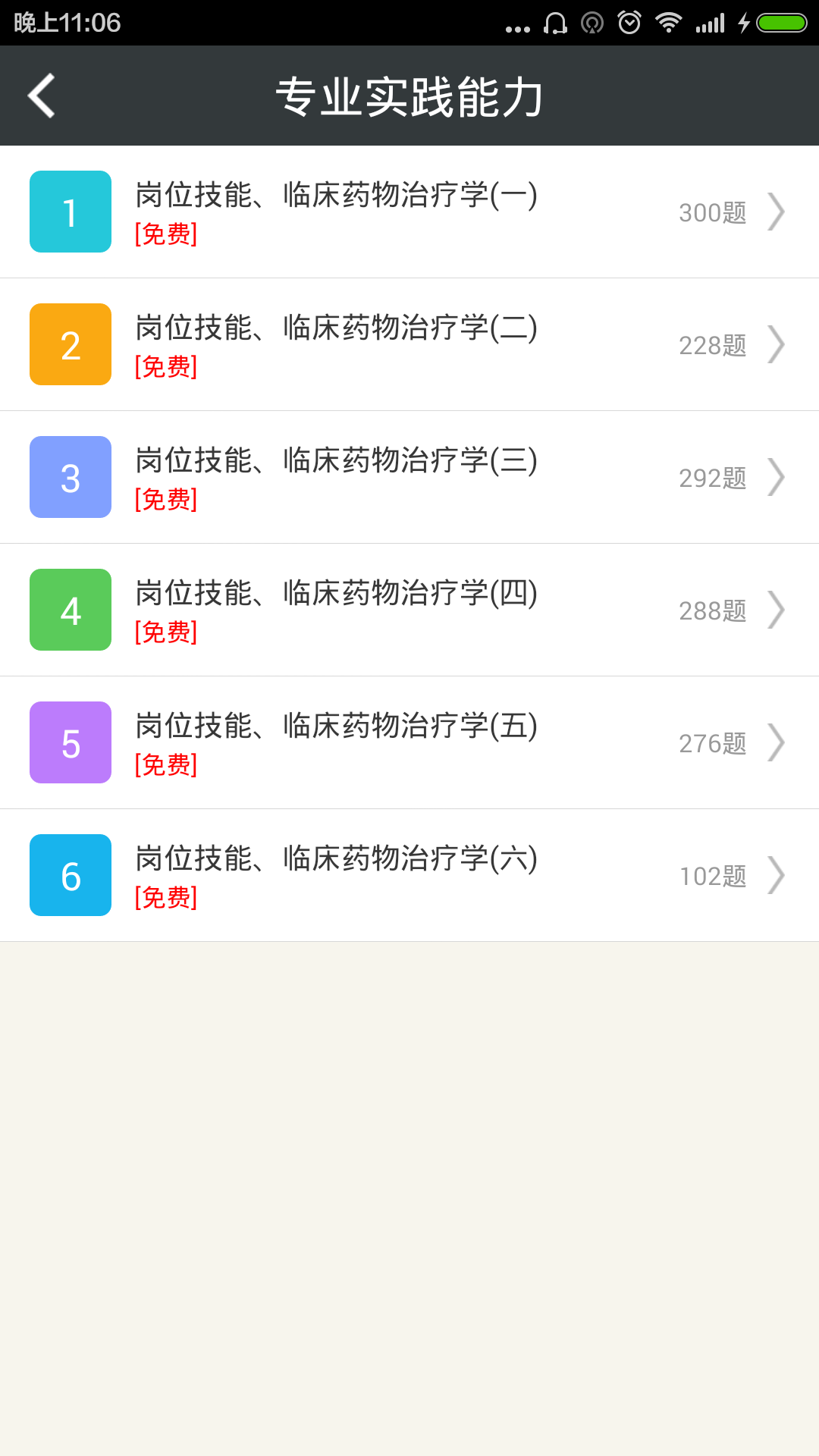Select the blue number 6 badge
This screenshot has width=819, height=1456.
[x=70, y=875]
